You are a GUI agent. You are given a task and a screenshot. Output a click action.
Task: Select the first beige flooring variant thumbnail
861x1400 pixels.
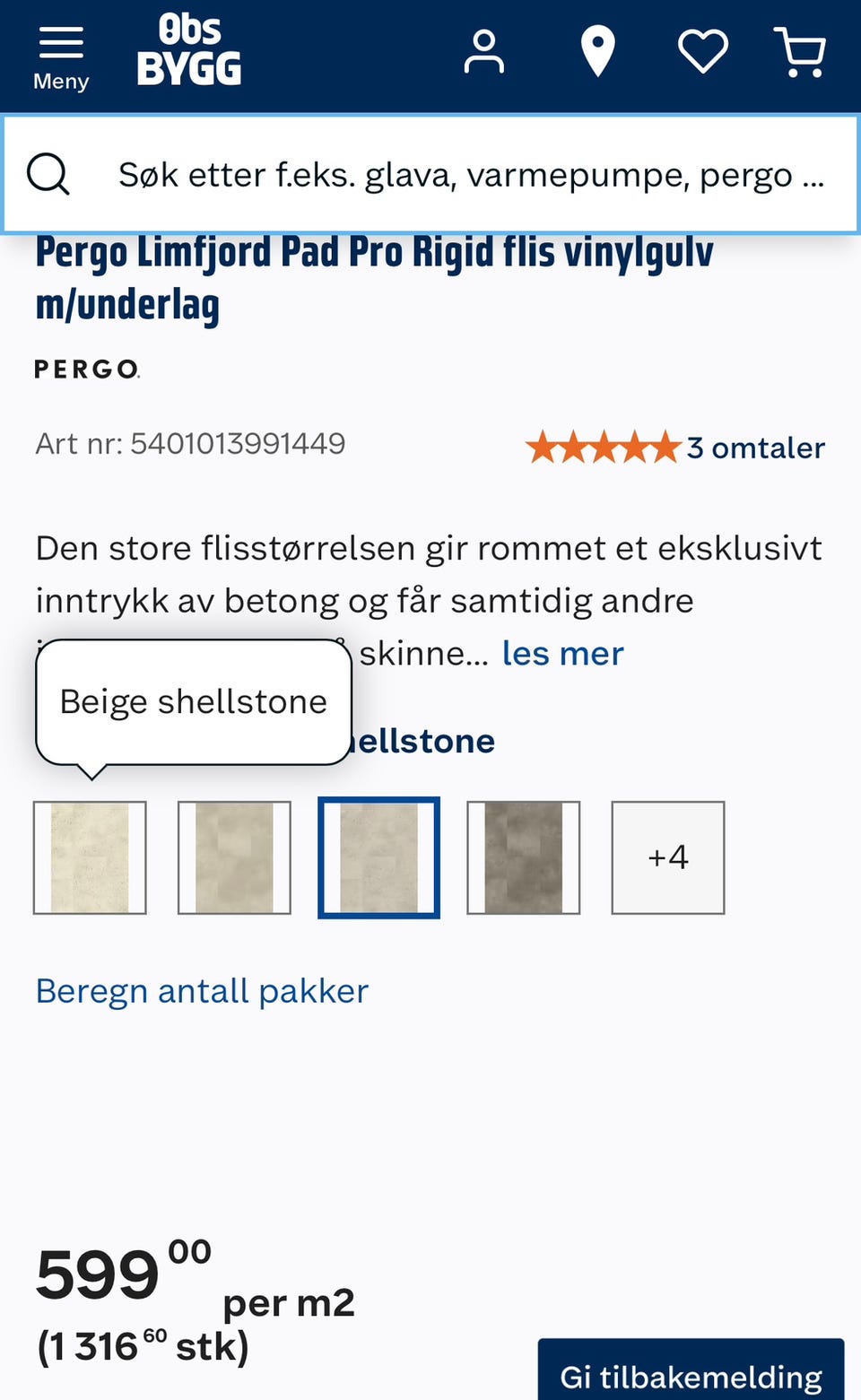tap(91, 856)
